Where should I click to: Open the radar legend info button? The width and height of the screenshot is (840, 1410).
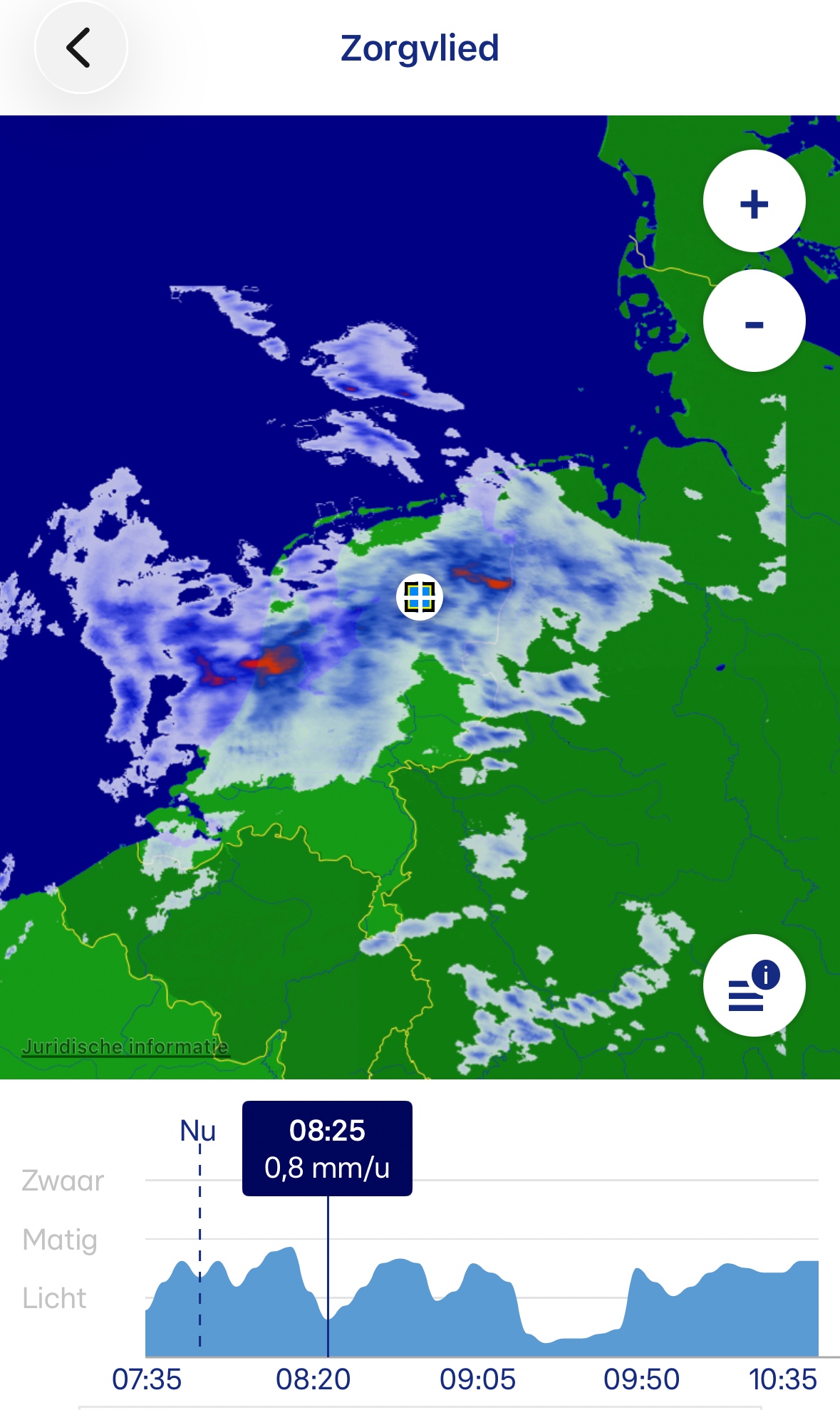(x=754, y=985)
